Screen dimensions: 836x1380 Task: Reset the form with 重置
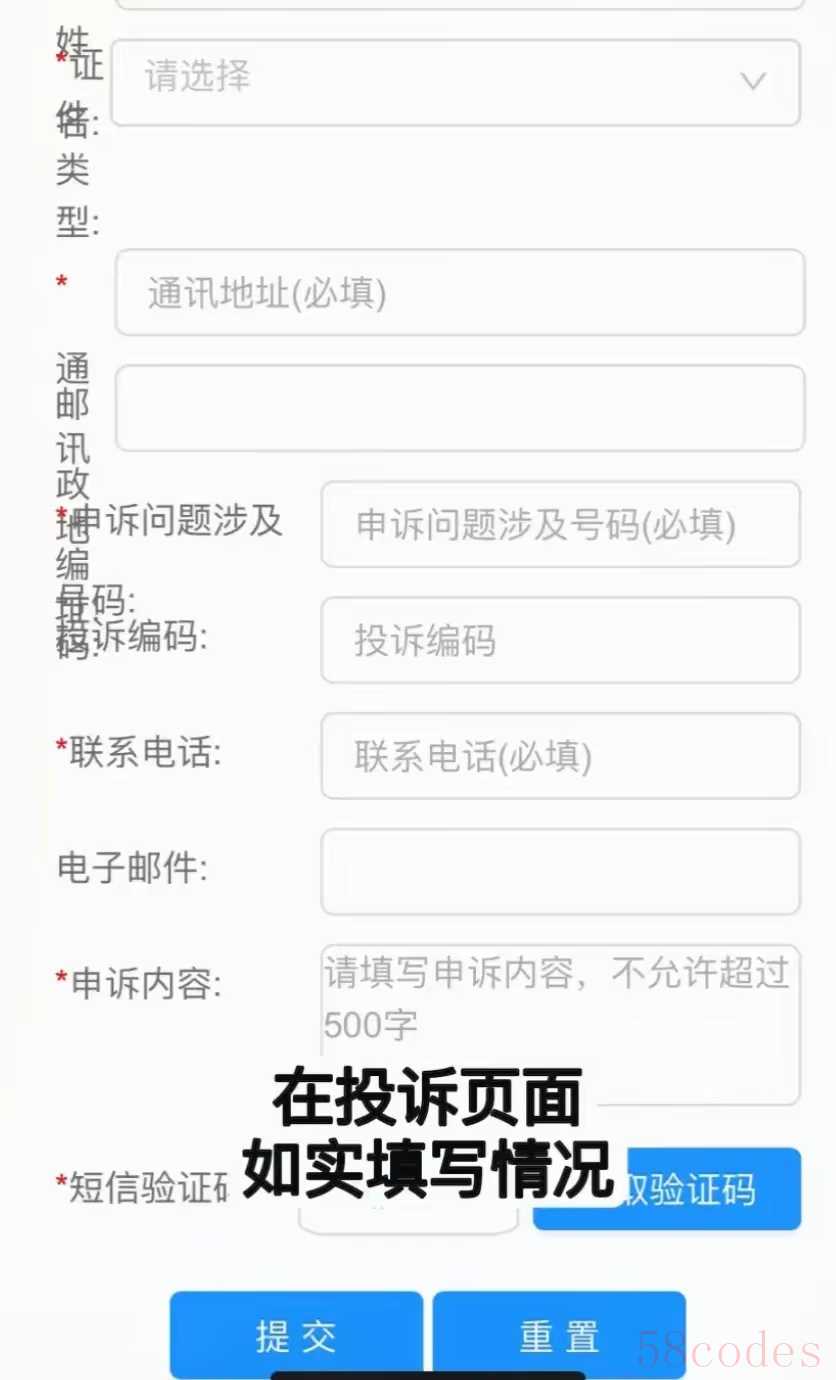(559, 1335)
